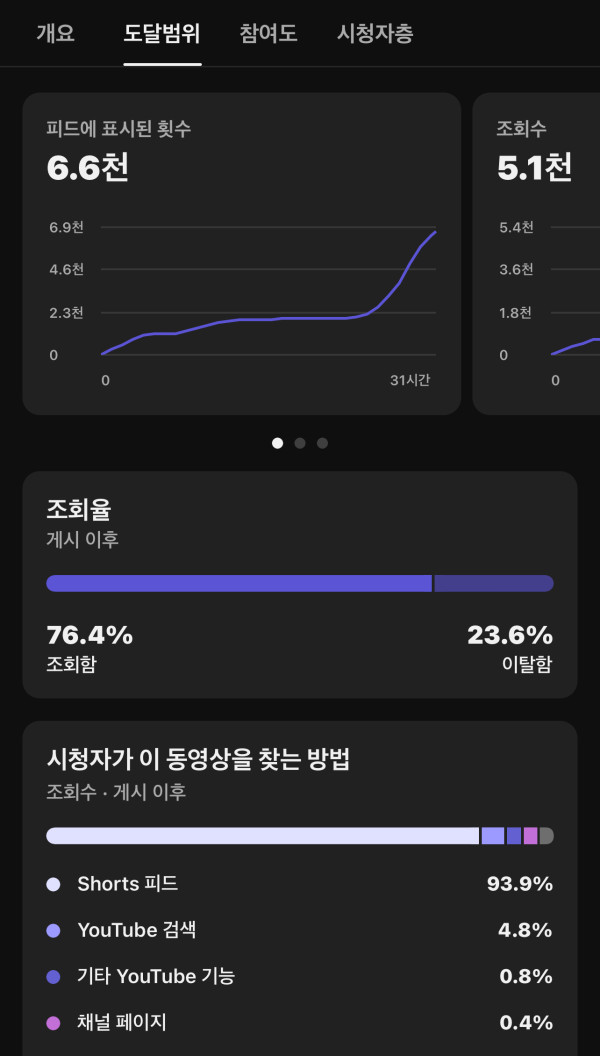Switch to the 개요 tab

55,33
